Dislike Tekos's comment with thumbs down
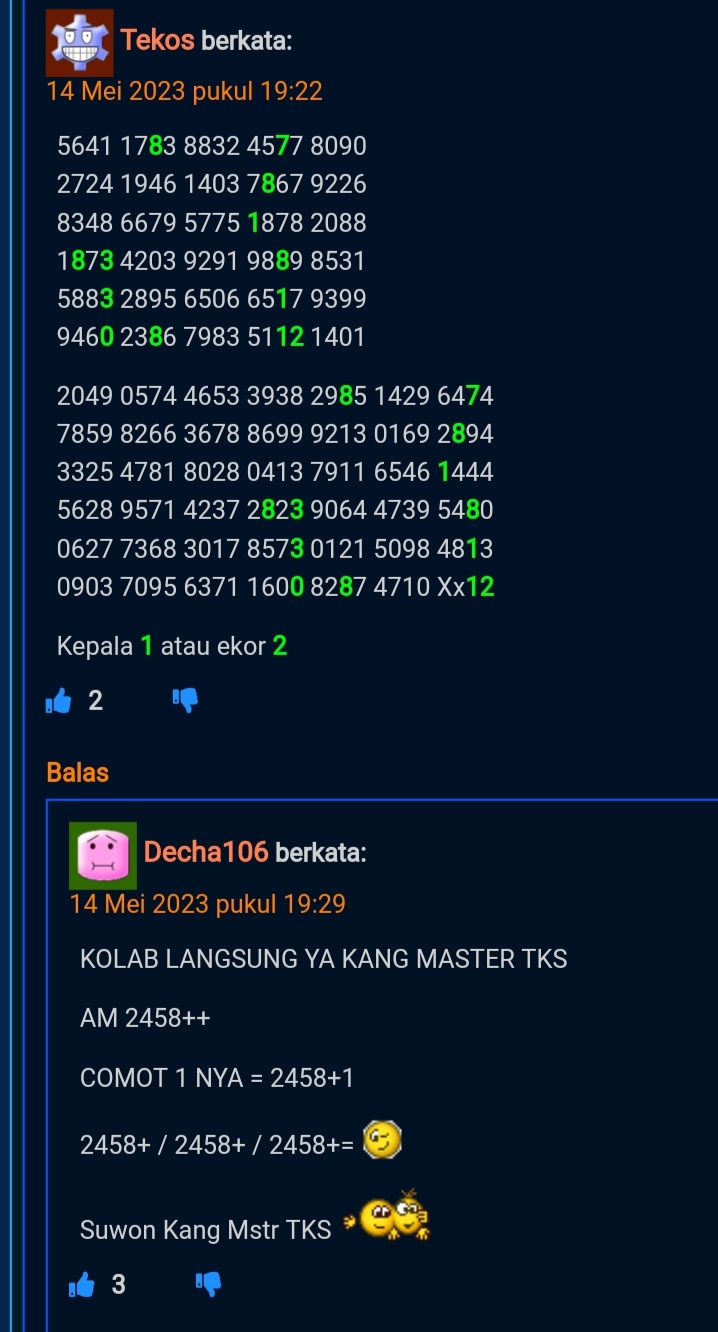Viewport: 718px width, 1332px height. click(x=186, y=702)
